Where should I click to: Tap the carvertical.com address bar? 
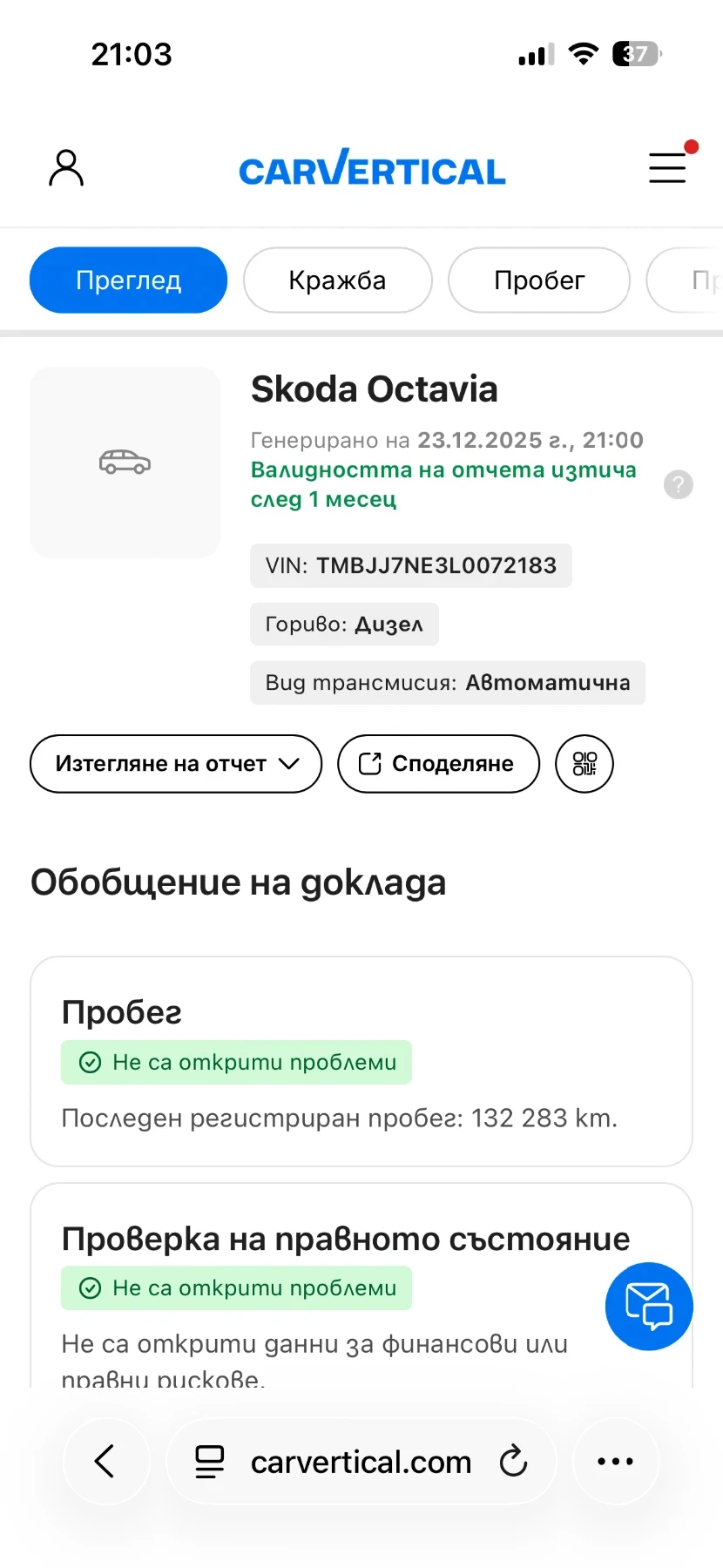[x=360, y=1462]
